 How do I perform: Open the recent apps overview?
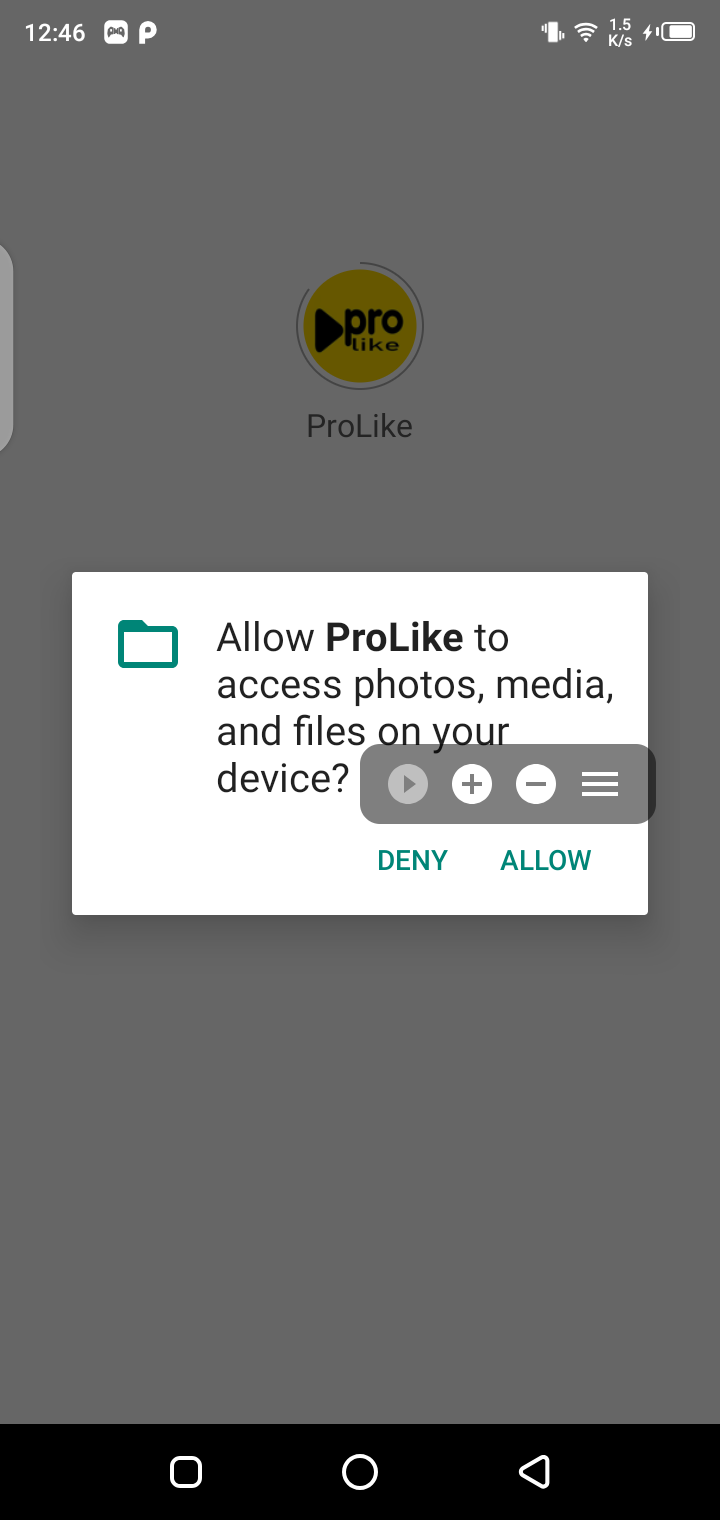tap(186, 1471)
